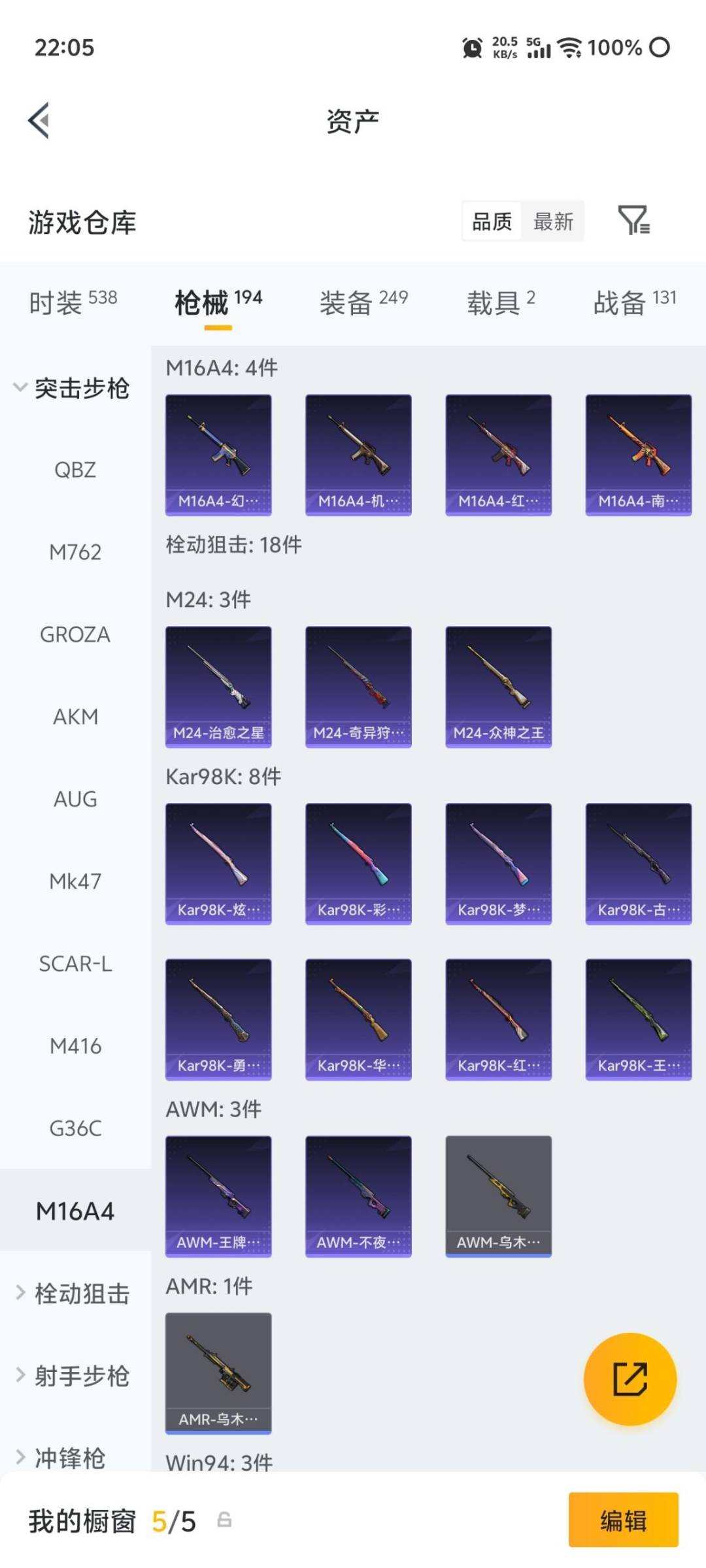Select AKM in the side list
This screenshot has width=706, height=1568.
click(75, 717)
